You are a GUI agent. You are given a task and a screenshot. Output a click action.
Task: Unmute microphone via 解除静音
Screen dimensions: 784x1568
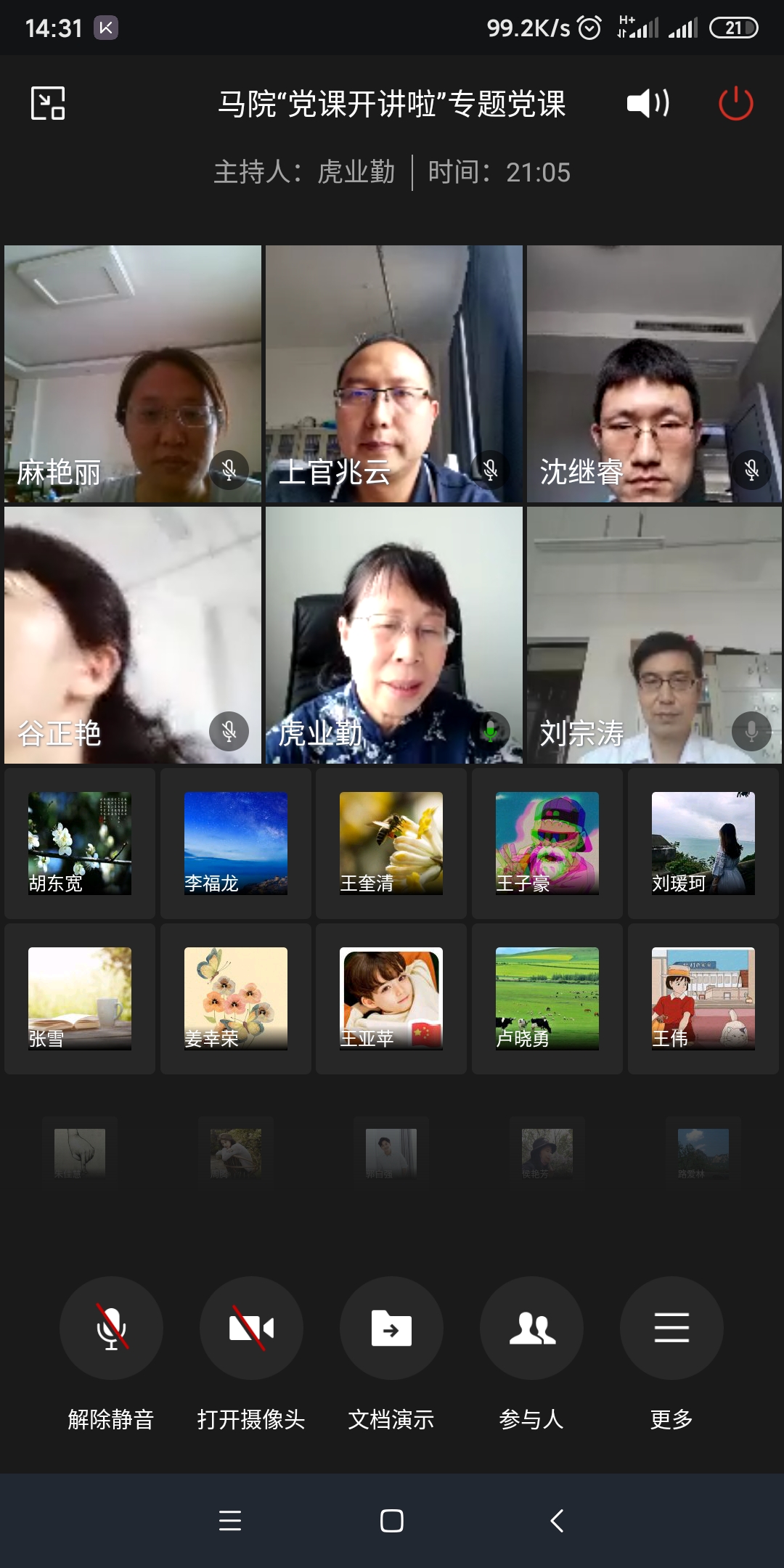[111, 1328]
